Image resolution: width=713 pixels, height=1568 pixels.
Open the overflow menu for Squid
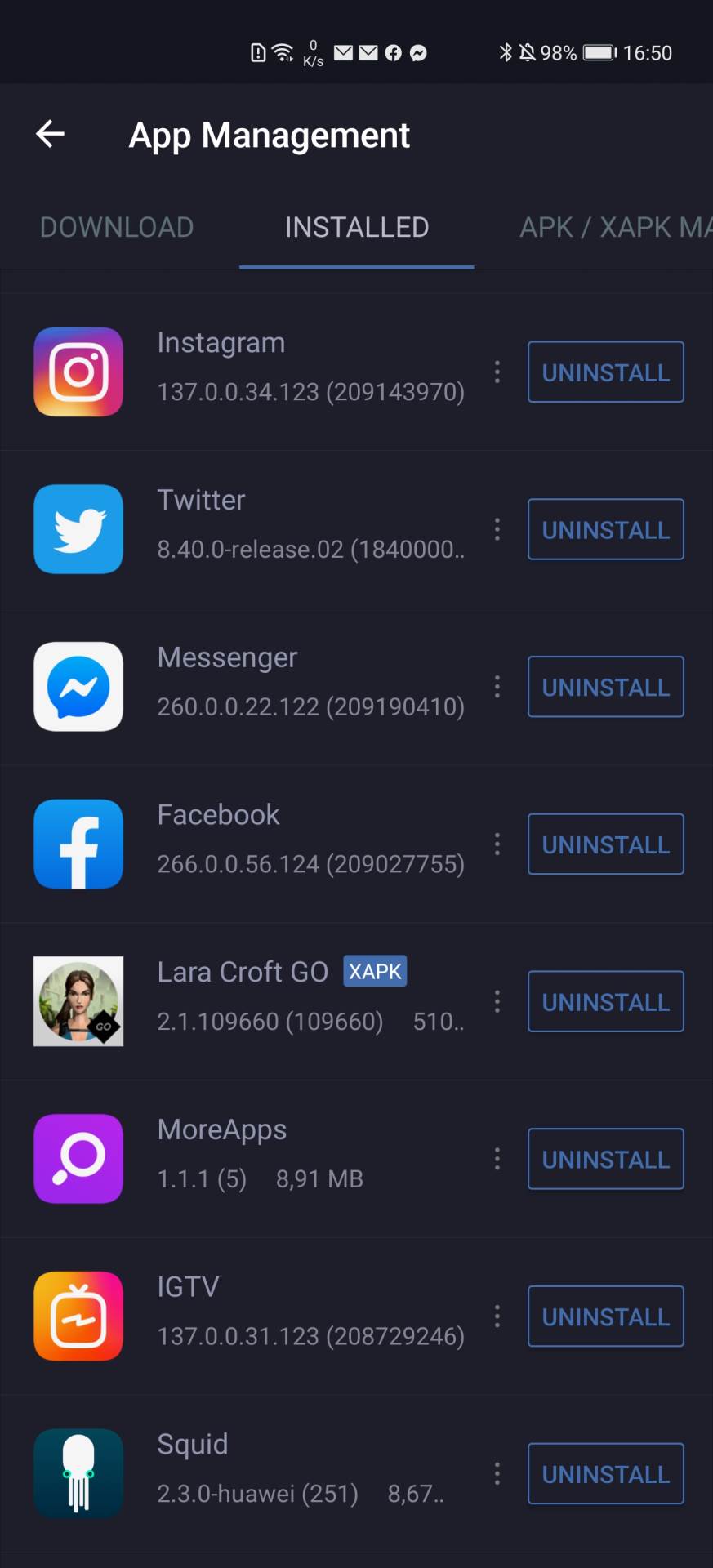click(497, 1473)
